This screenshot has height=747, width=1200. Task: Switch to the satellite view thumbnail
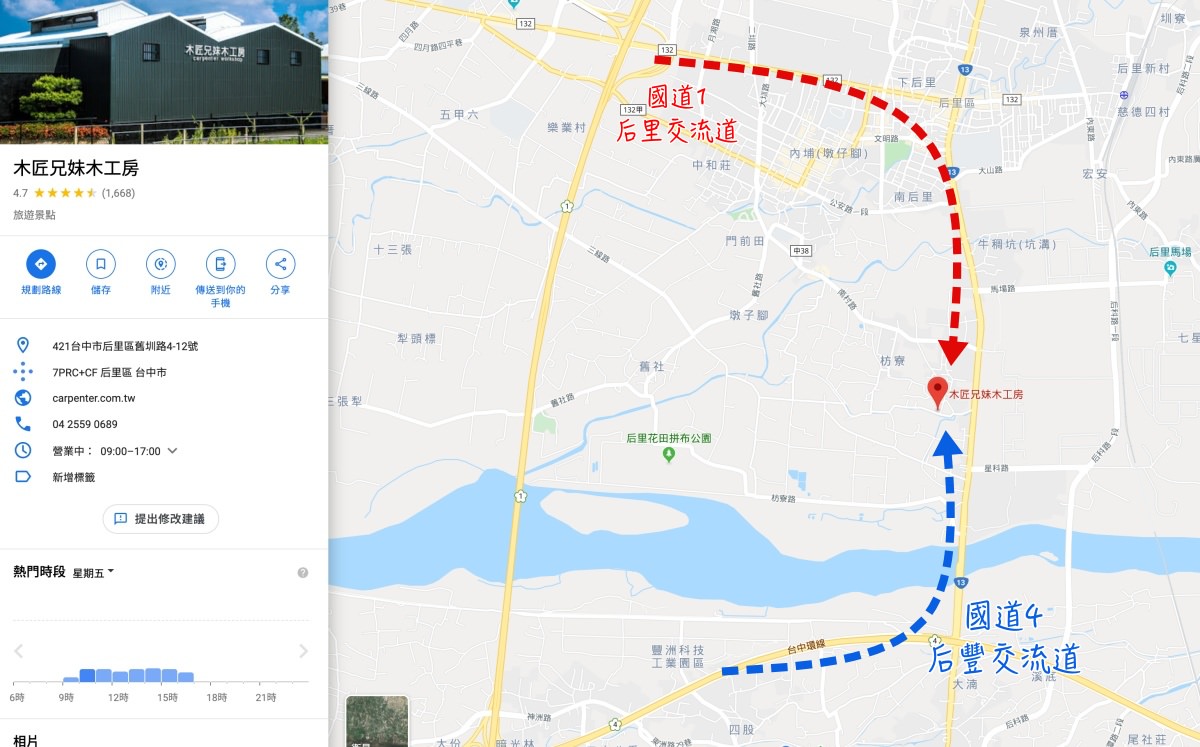point(376,720)
